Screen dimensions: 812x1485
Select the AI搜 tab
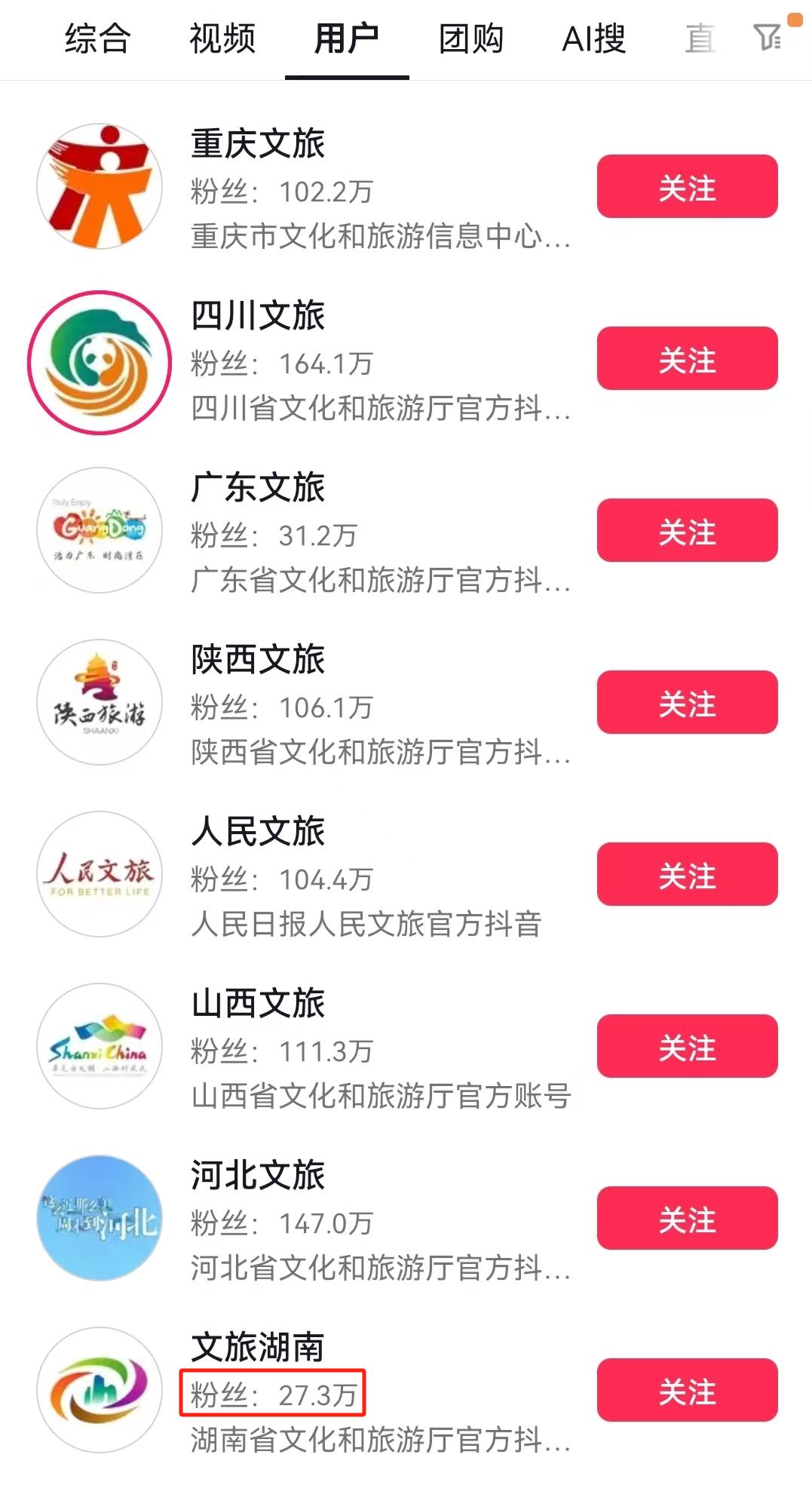(594, 39)
